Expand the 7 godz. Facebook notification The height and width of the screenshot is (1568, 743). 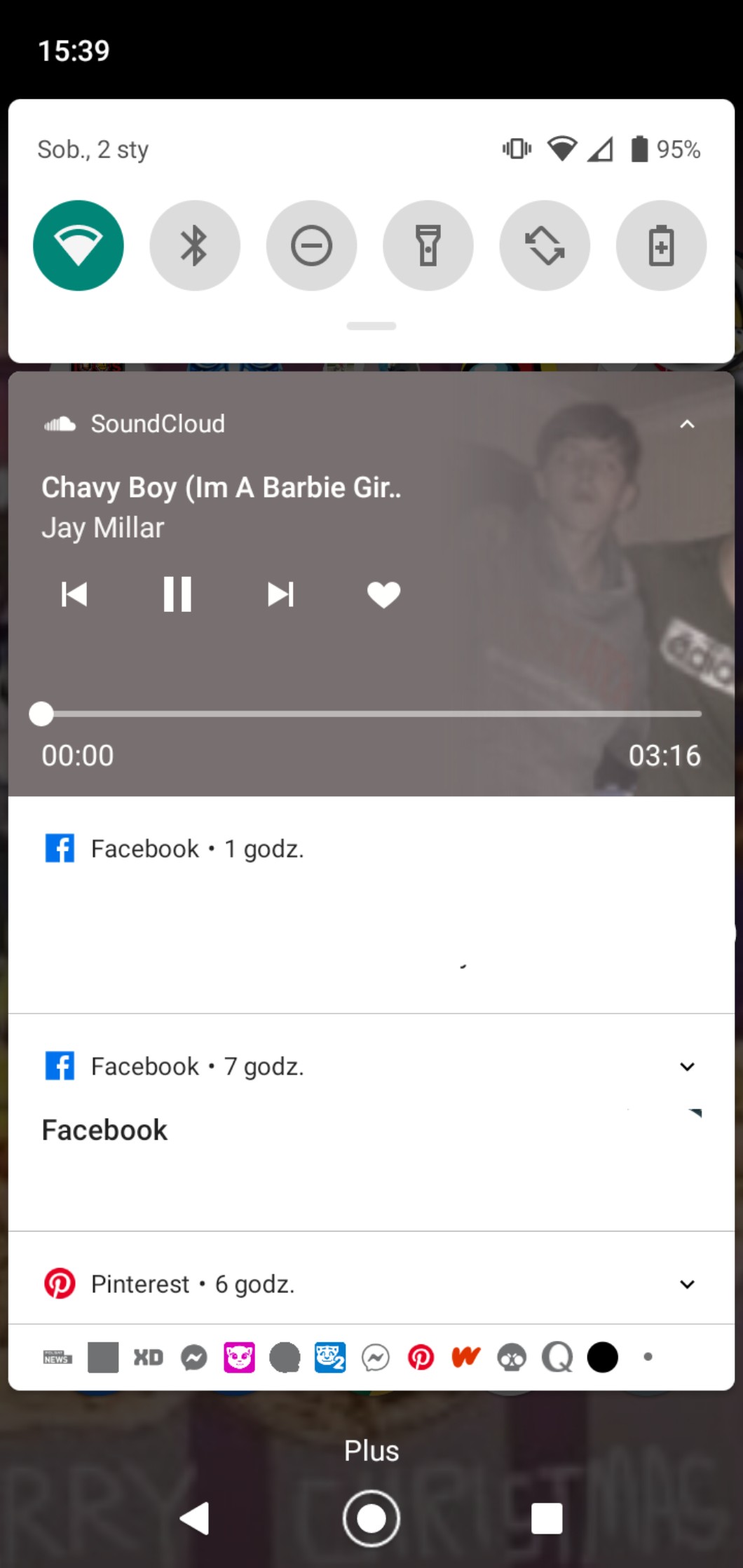click(x=687, y=1066)
